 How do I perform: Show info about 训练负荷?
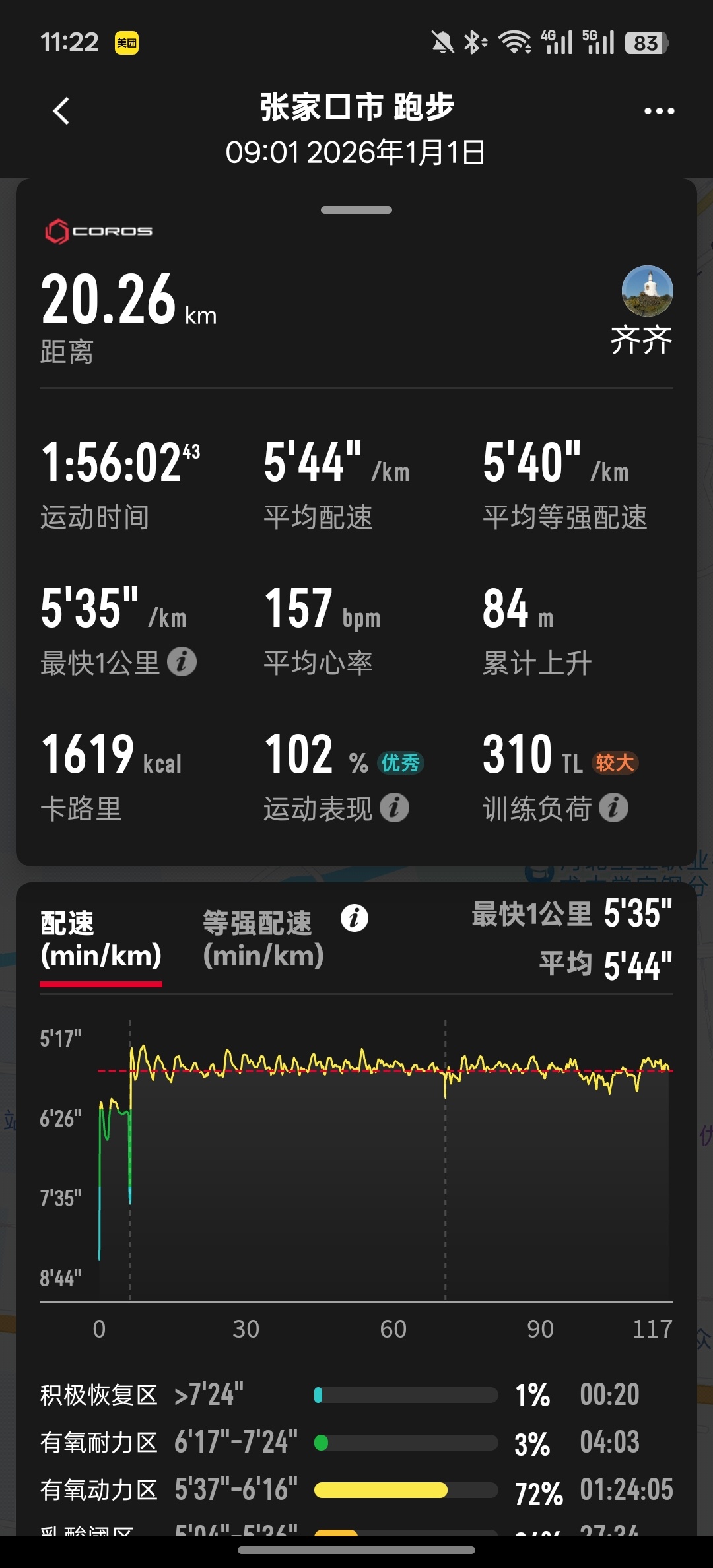click(613, 808)
